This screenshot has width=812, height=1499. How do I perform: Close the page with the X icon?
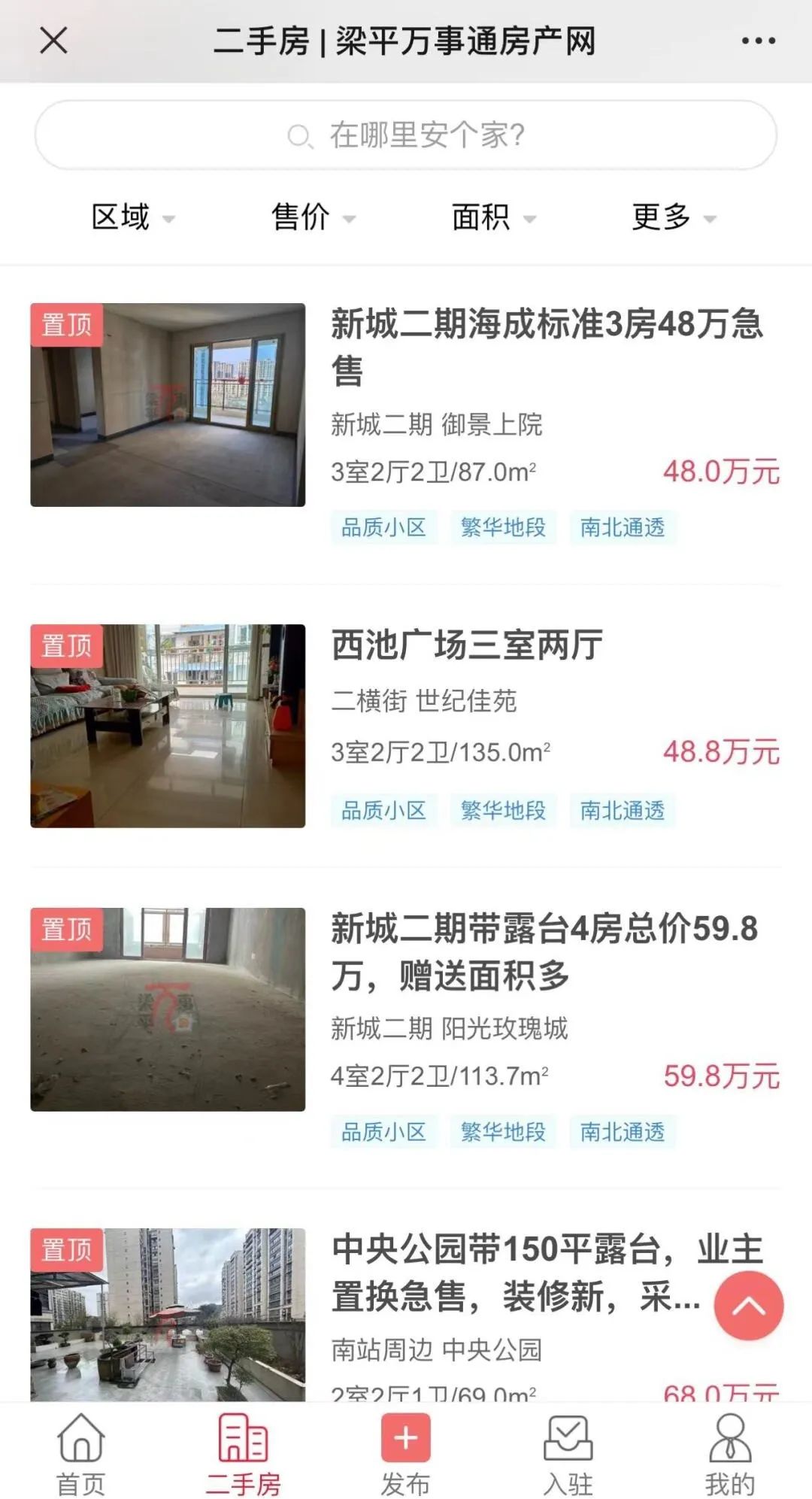[53, 41]
